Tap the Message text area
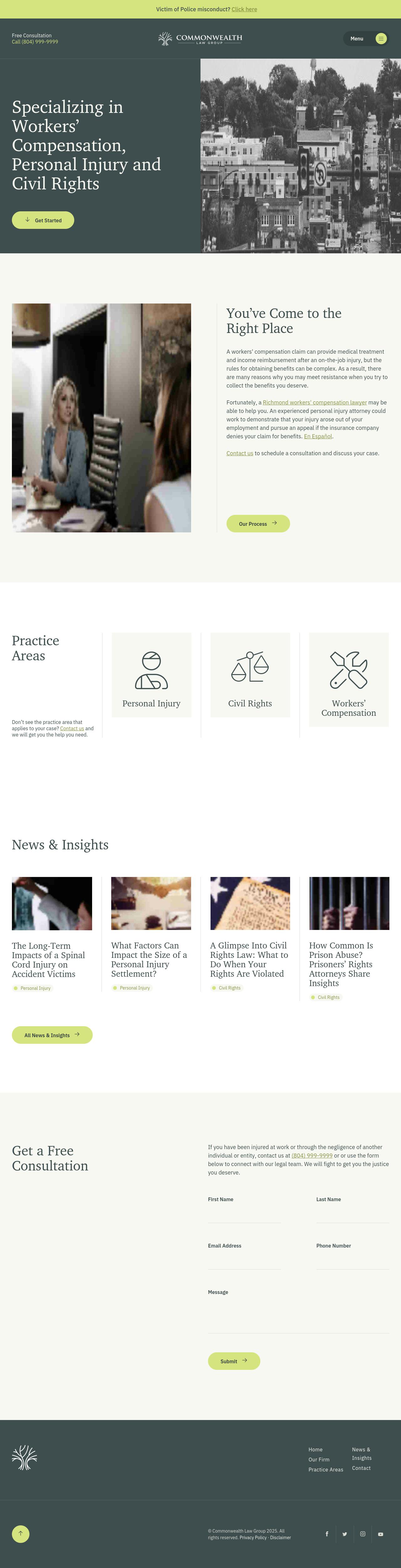Viewport: 401px width, 1568px height. tap(298, 1318)
